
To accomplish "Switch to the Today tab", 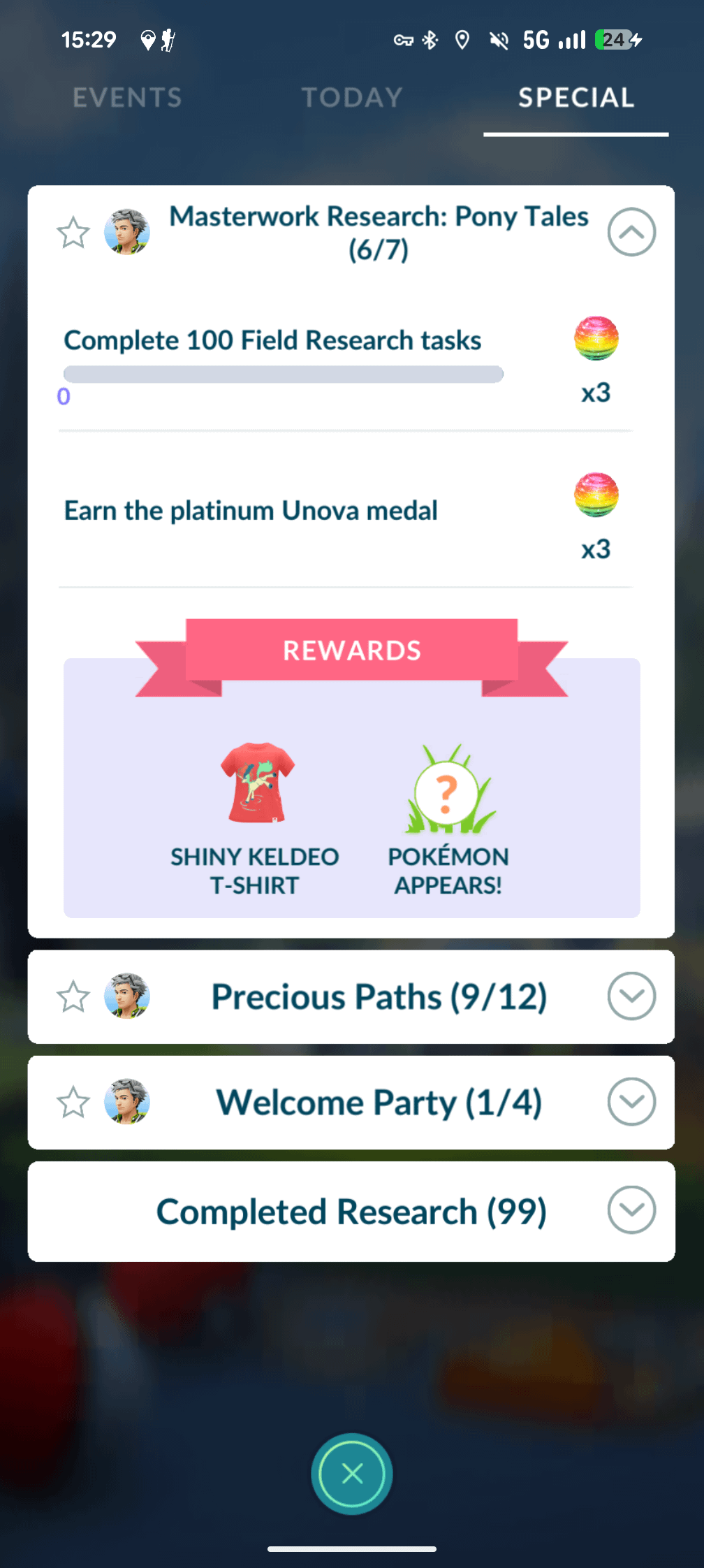I will pos(352,98).
